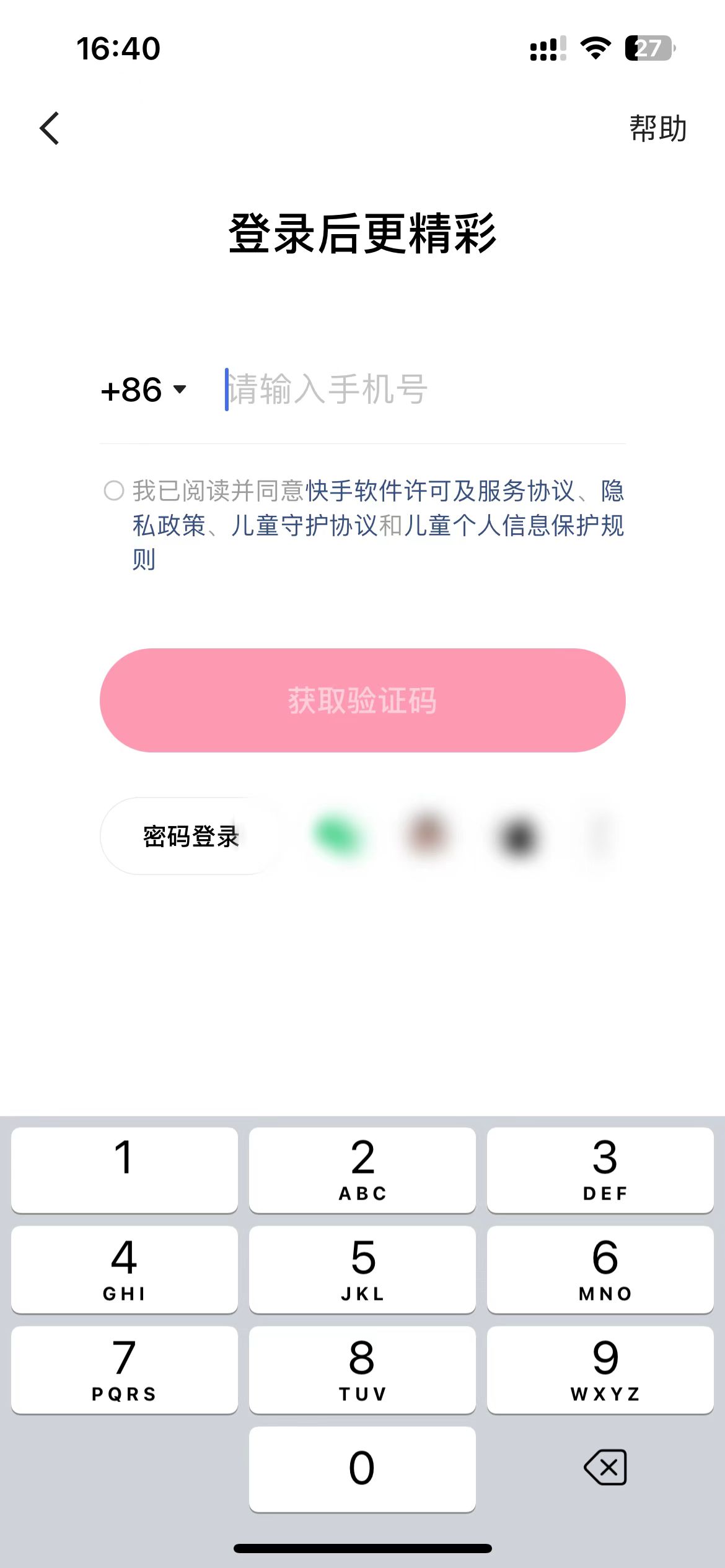Tap the 获取验证码 button
725x1568 pixels.
[x=362, y=699]
